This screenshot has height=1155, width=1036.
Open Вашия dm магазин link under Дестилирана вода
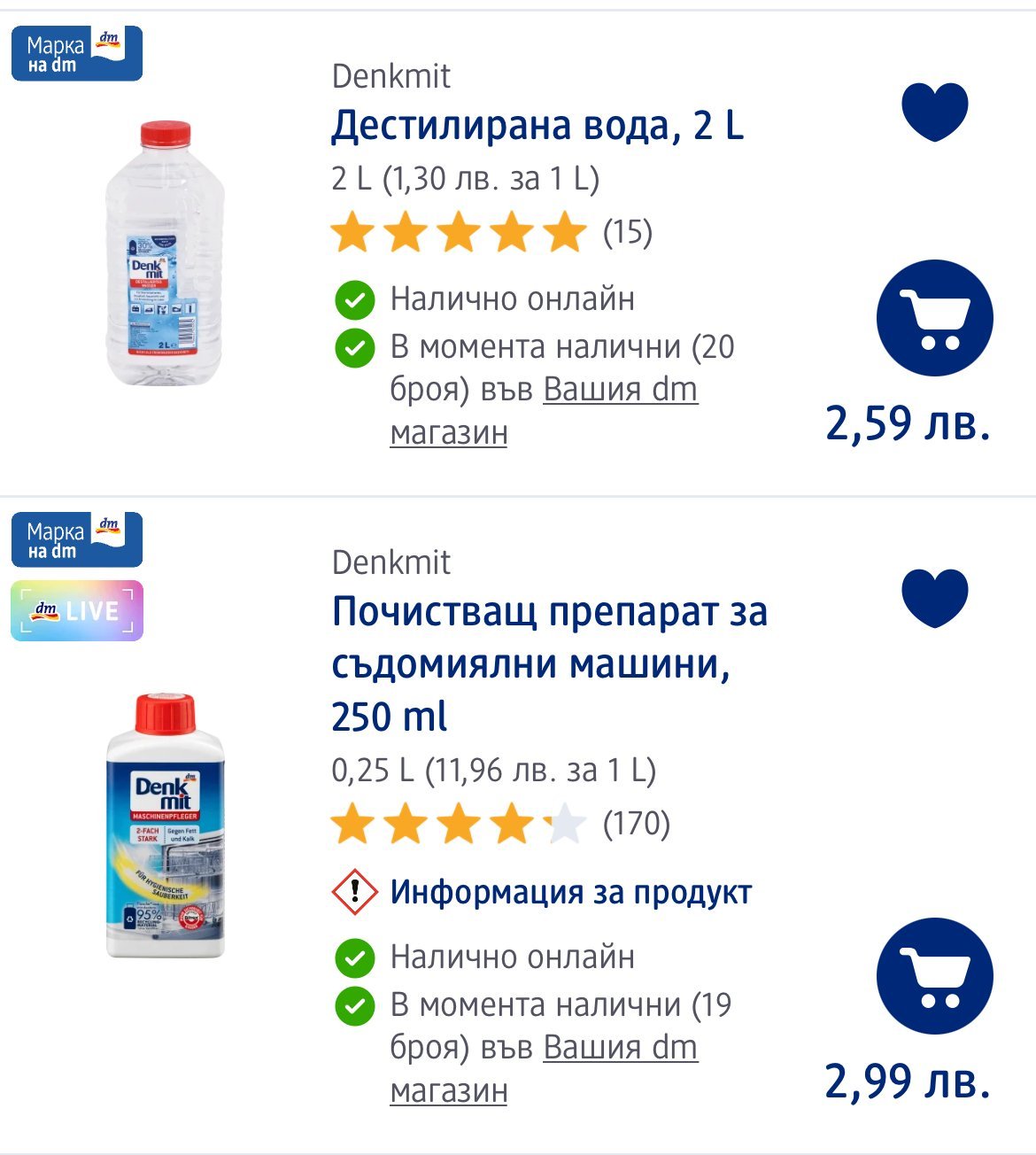620,390
